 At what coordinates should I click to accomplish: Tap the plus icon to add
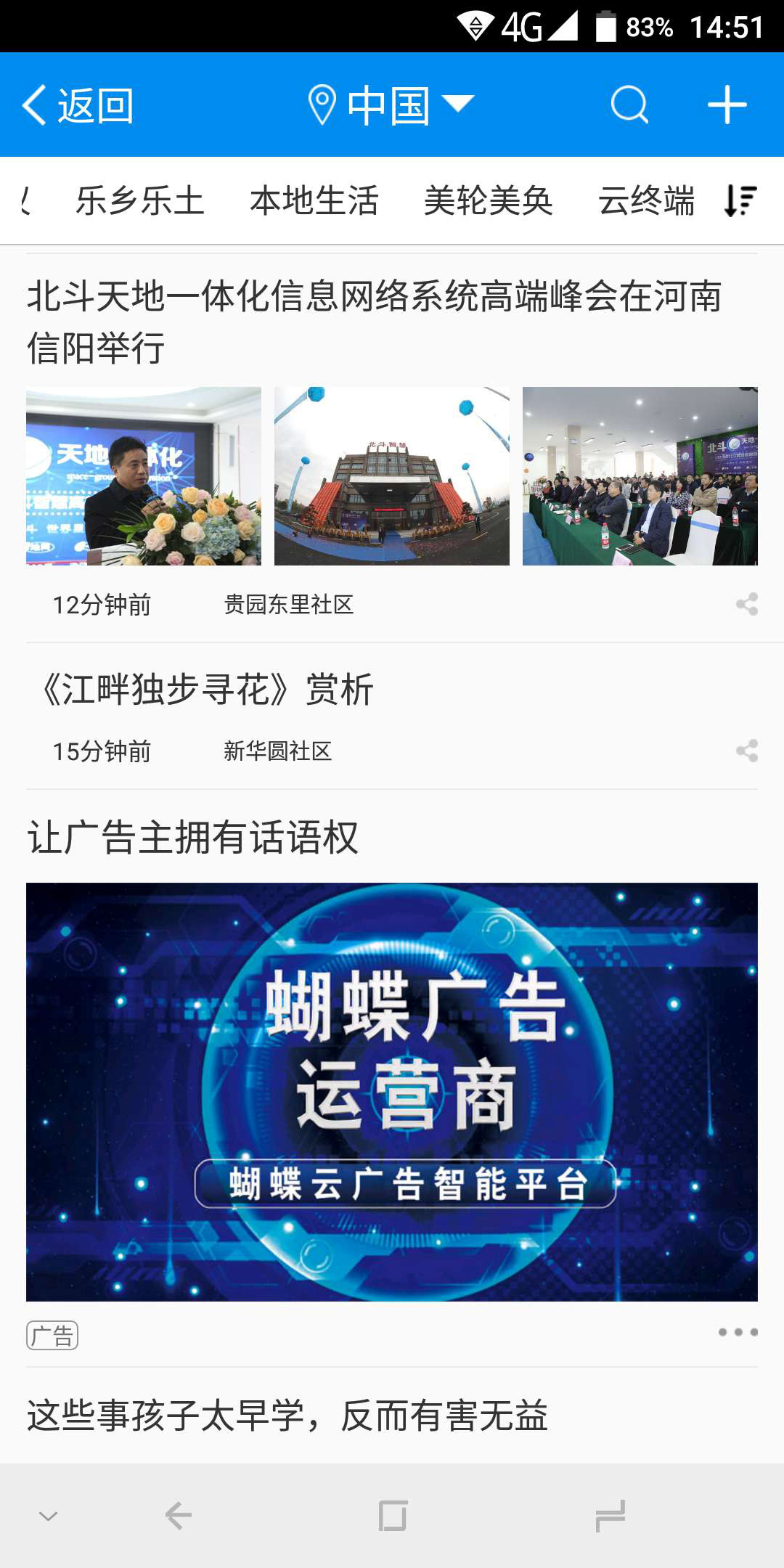pos(727,106)
